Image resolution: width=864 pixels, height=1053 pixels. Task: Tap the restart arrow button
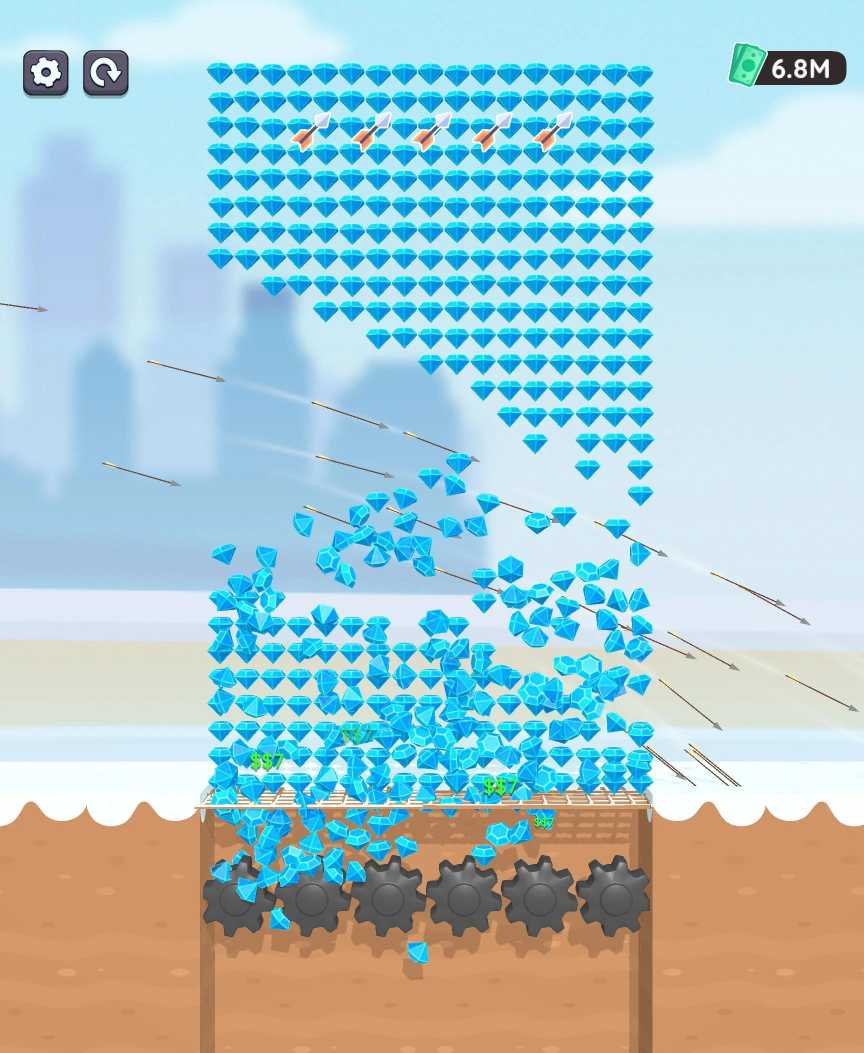[x=105, y=72]
